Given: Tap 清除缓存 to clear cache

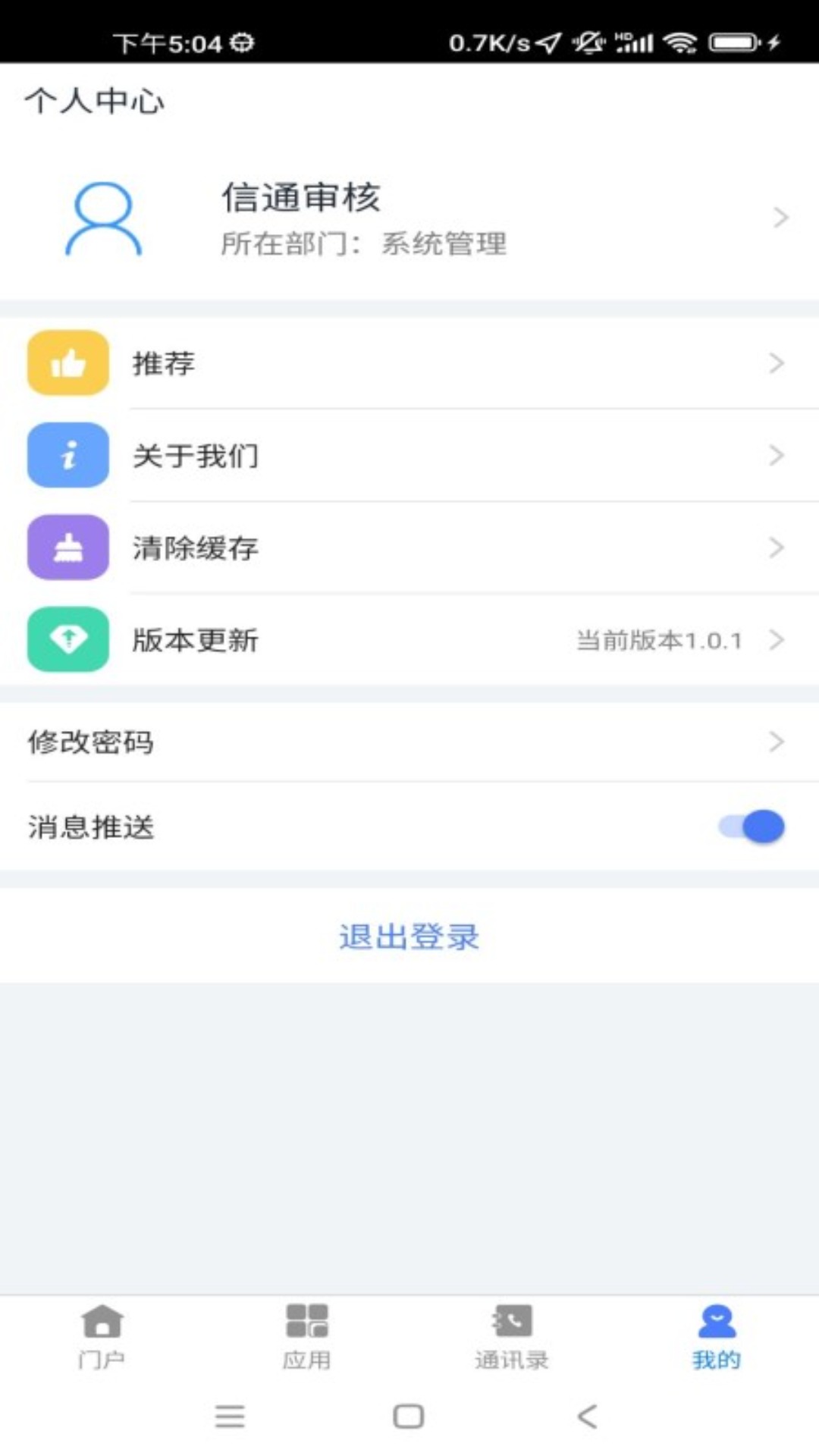Looking at the screenshot, I should coord(409,548).
